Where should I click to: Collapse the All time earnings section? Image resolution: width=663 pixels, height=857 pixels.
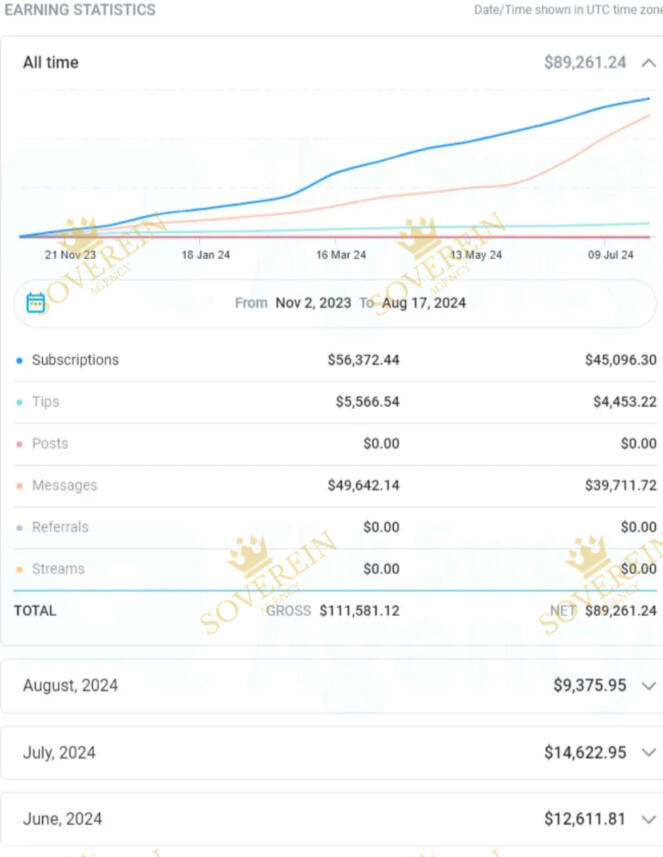(648, 63)
